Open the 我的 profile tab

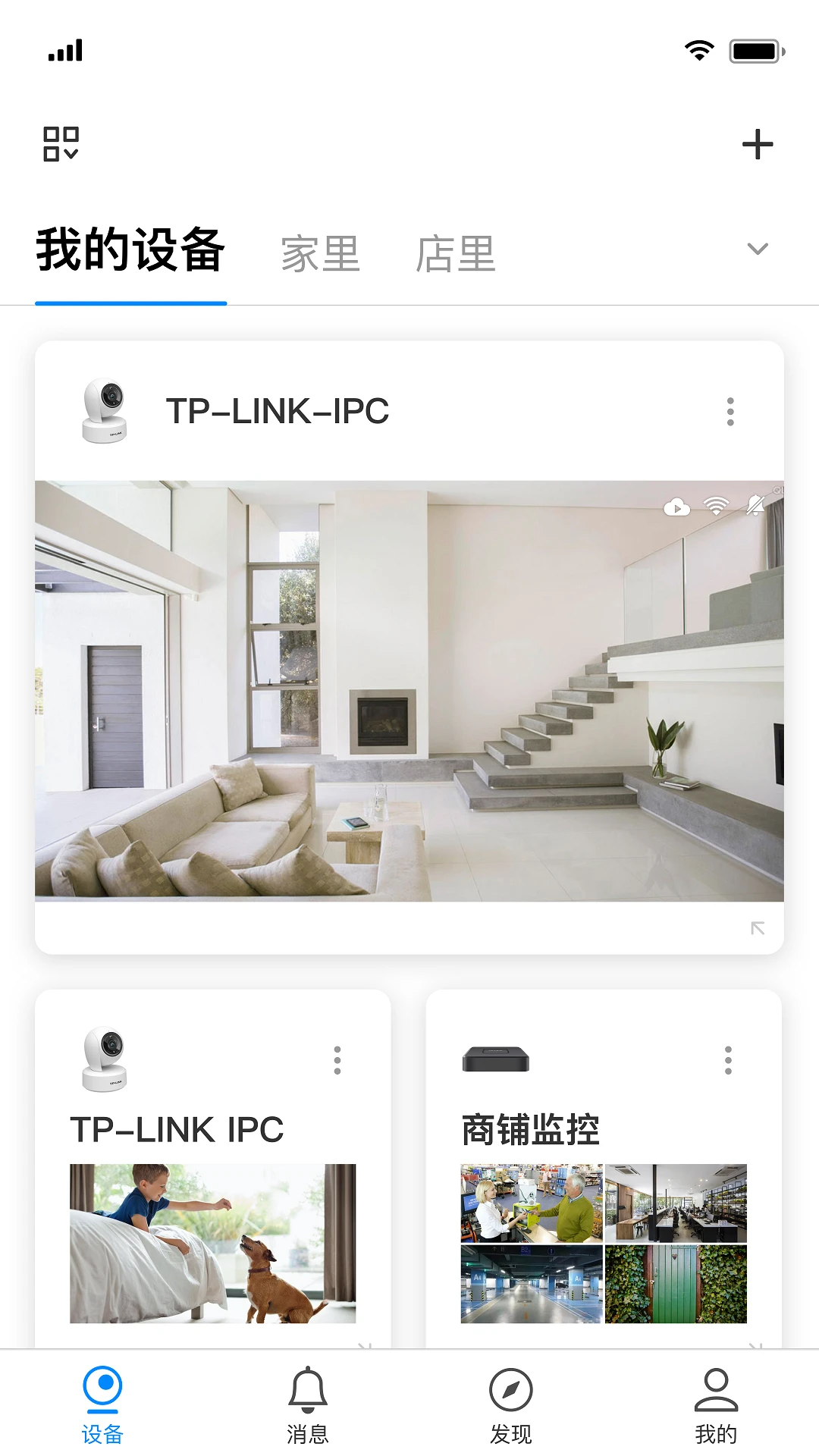716,1404
